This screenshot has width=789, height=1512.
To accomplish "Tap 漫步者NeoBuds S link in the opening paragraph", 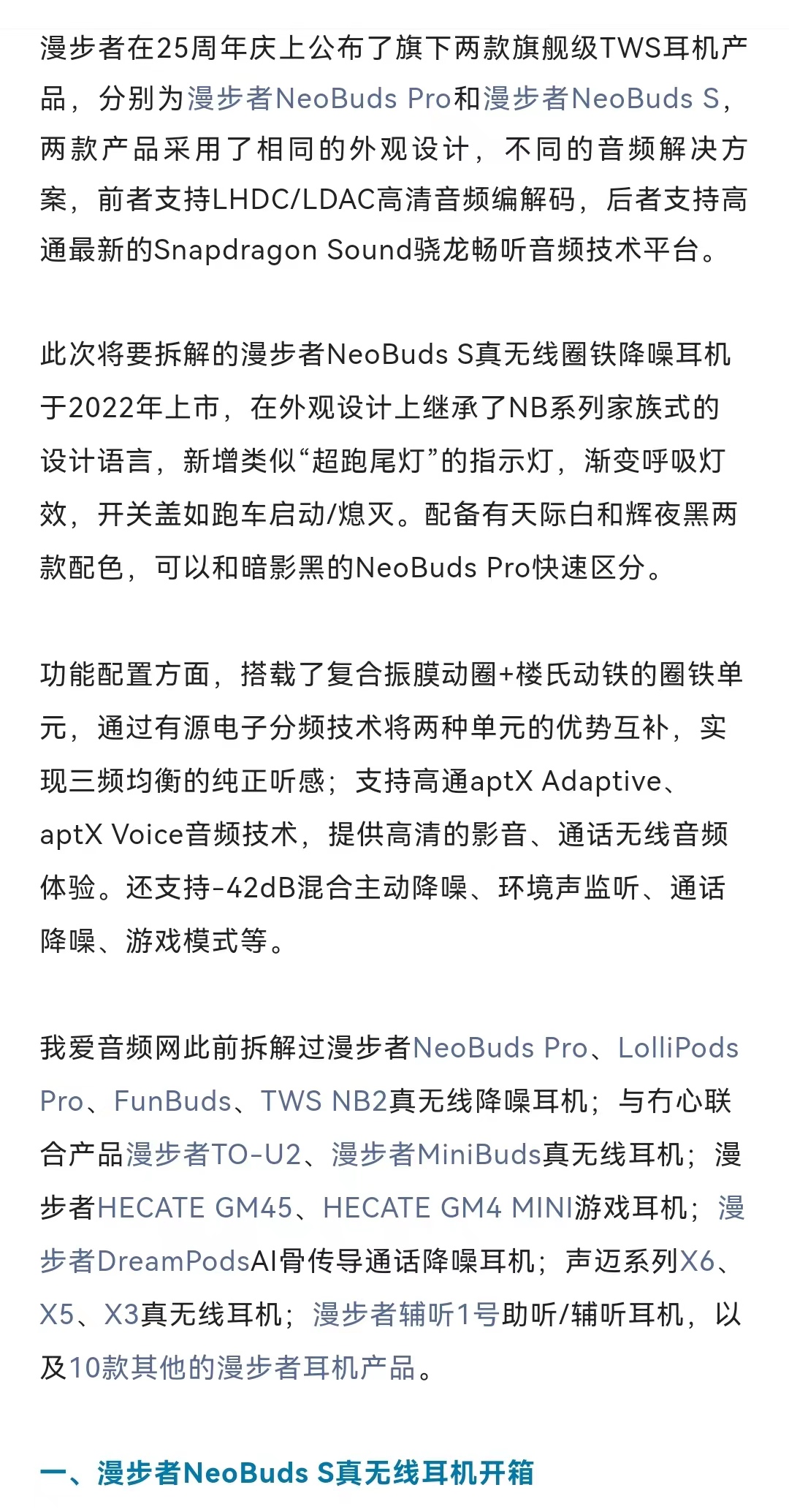I will (601, 99).
